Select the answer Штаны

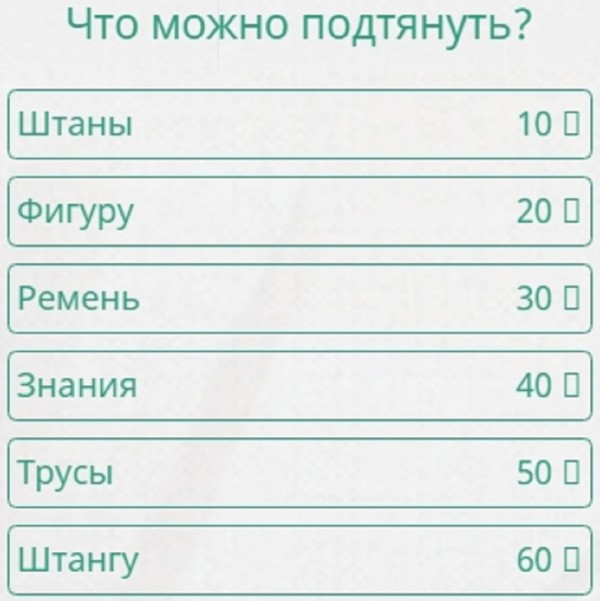[x=298, y=125]
